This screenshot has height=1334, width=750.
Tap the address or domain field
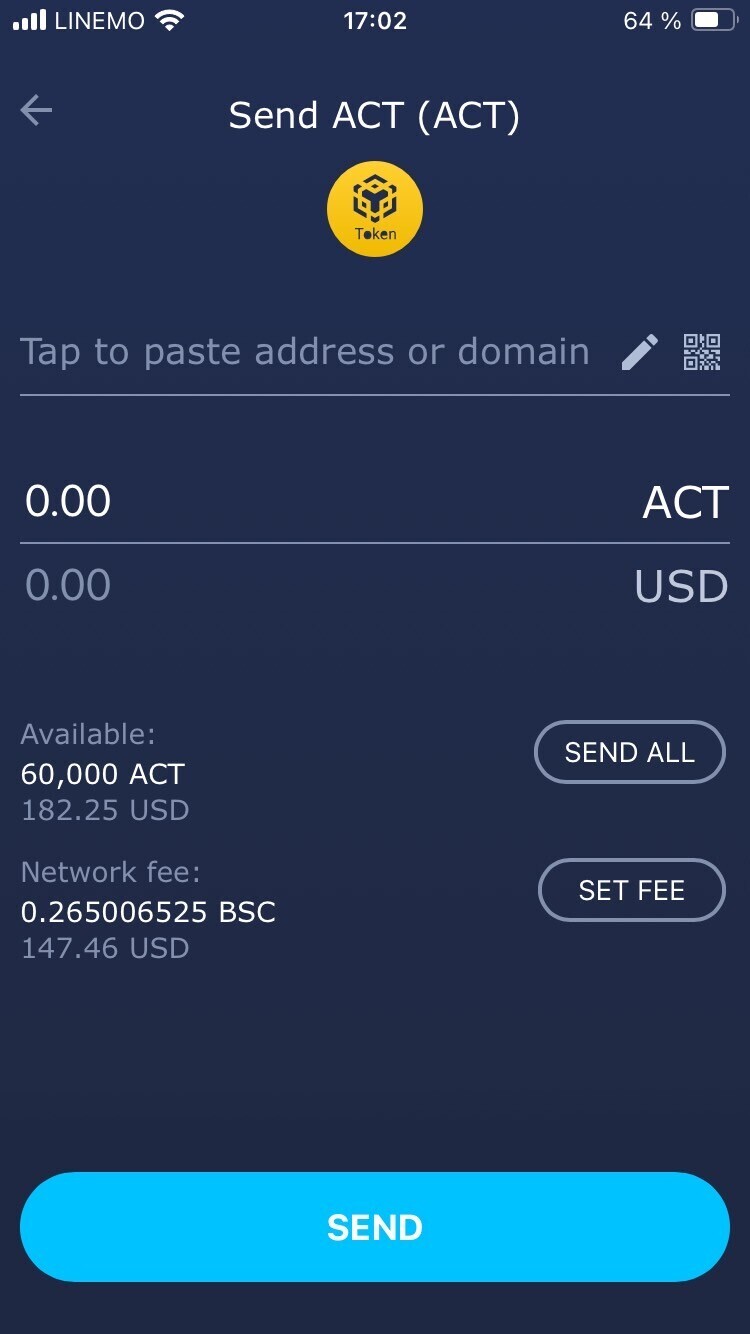click(305, 352)
